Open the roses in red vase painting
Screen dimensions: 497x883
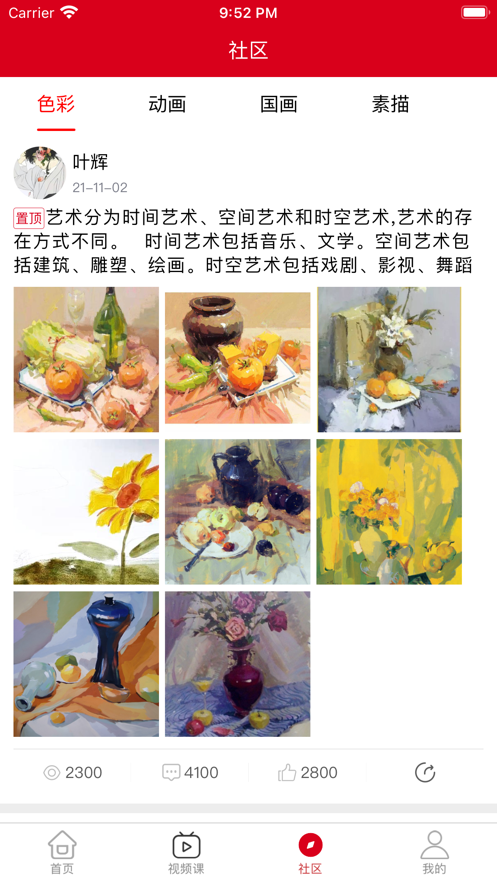pyautogui.click(x=238, y=664)
